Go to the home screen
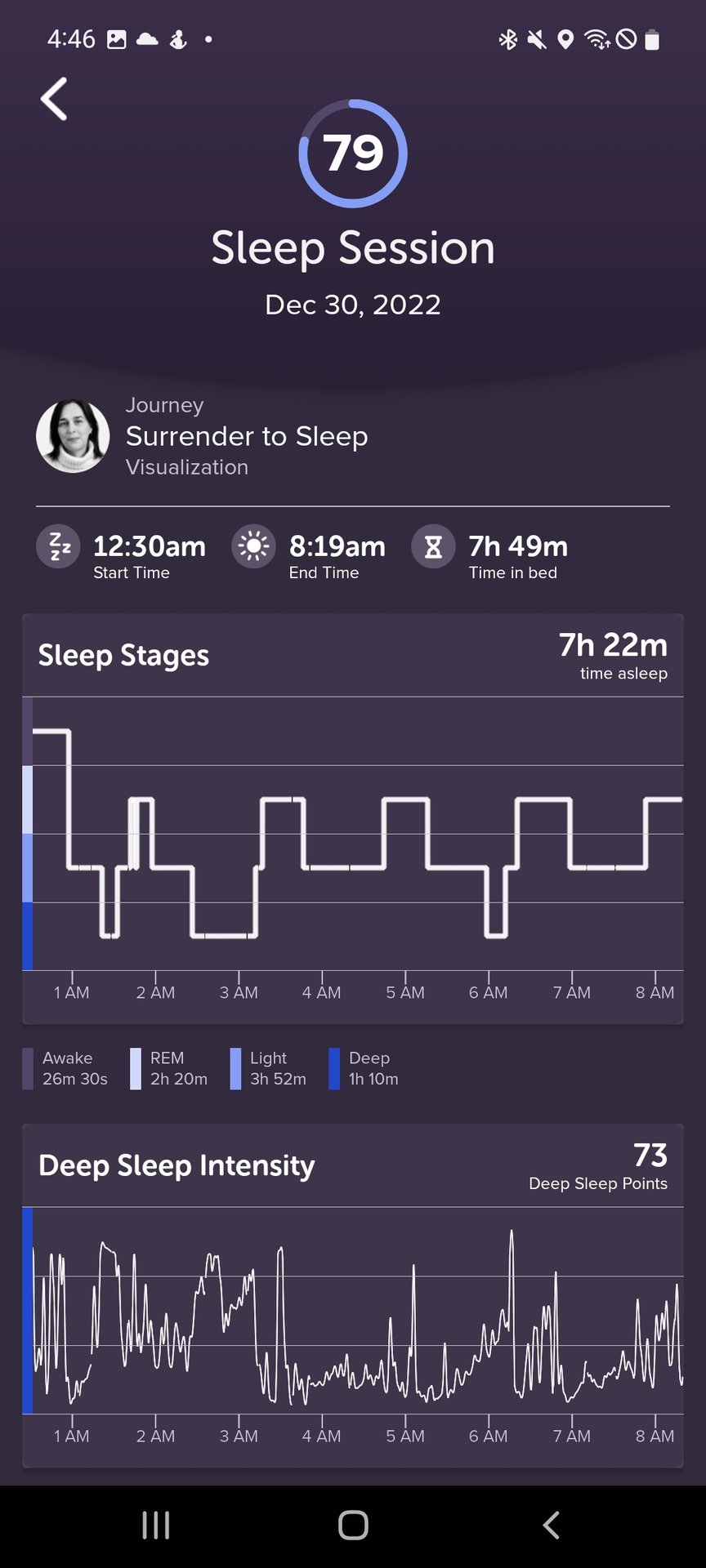 click(353, 1525)
